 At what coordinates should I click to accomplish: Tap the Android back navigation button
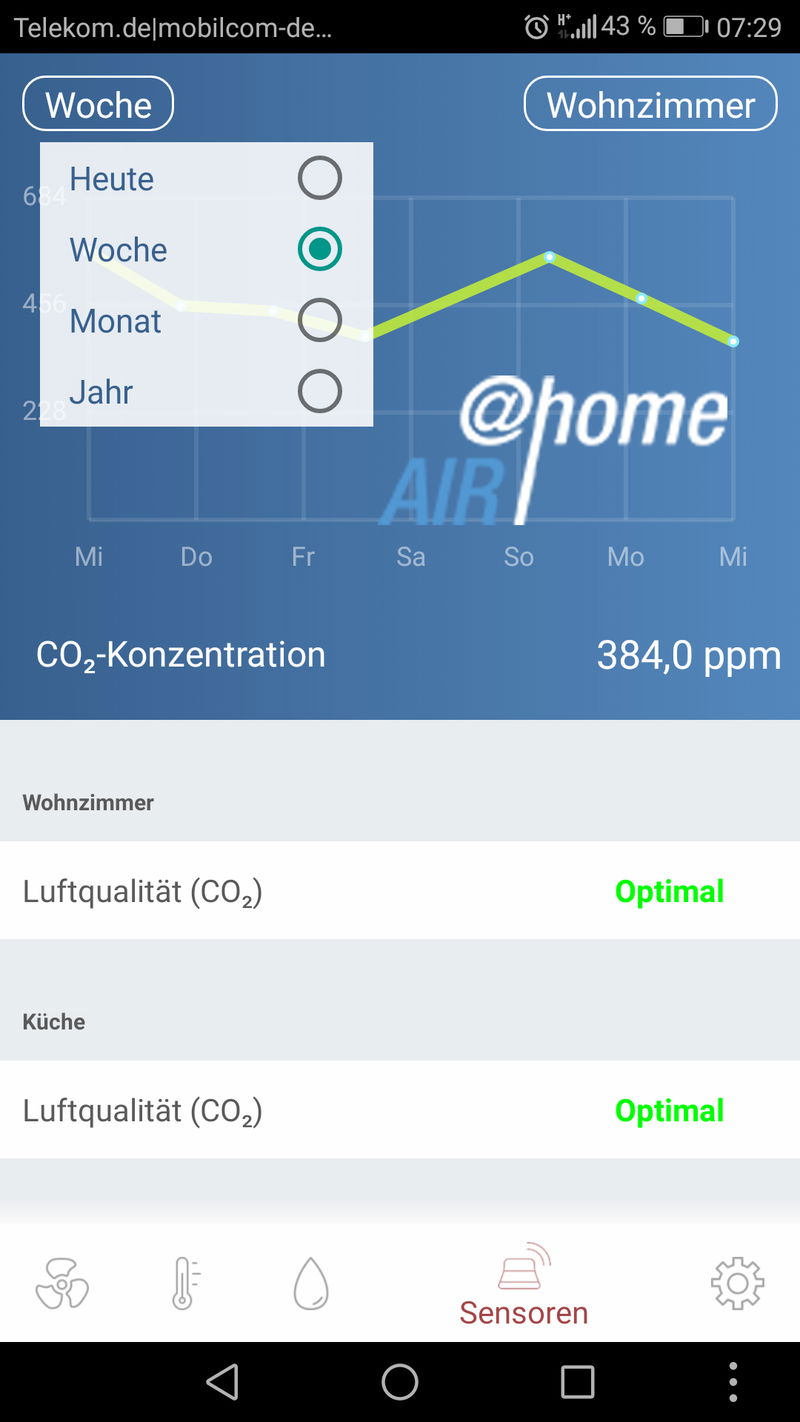[x=224, y=1382]
